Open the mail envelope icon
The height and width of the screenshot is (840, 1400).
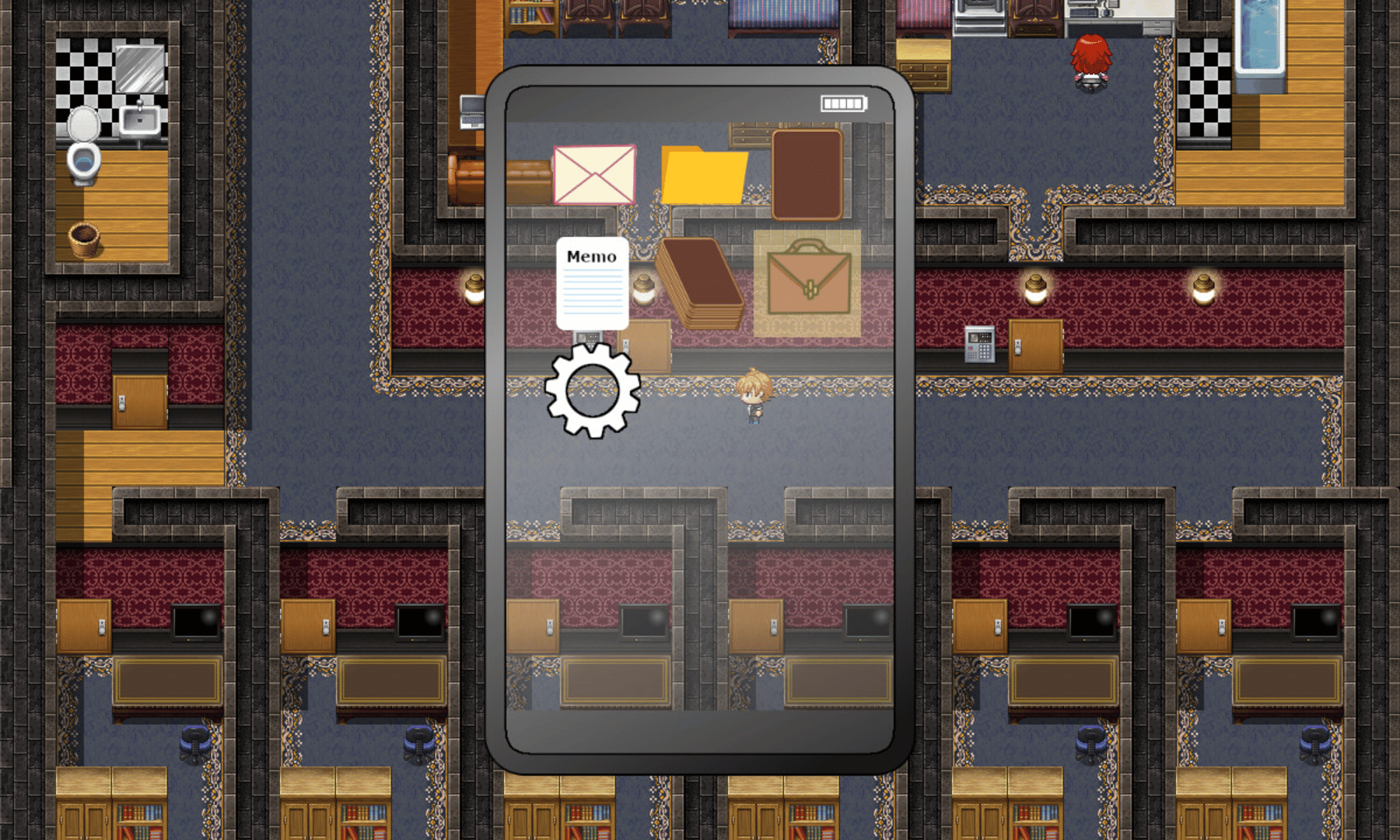[594, 175]
